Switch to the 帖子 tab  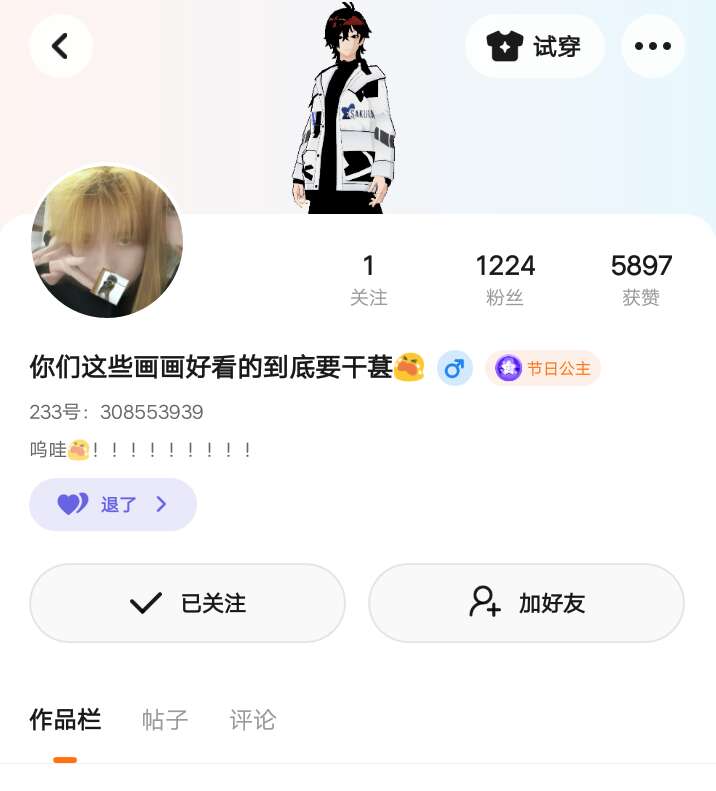tap(165, 720)
